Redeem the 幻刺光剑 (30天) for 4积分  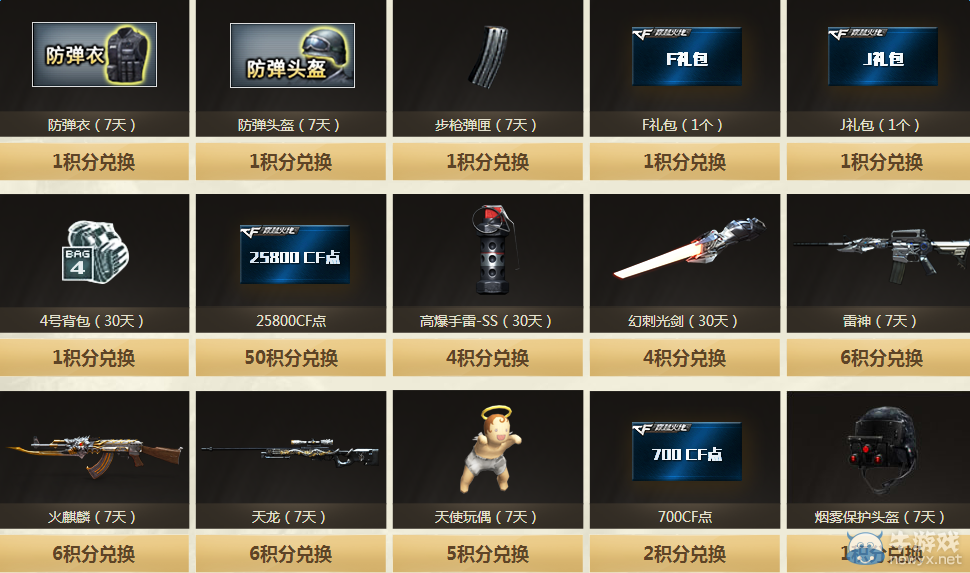coord(685,358)
